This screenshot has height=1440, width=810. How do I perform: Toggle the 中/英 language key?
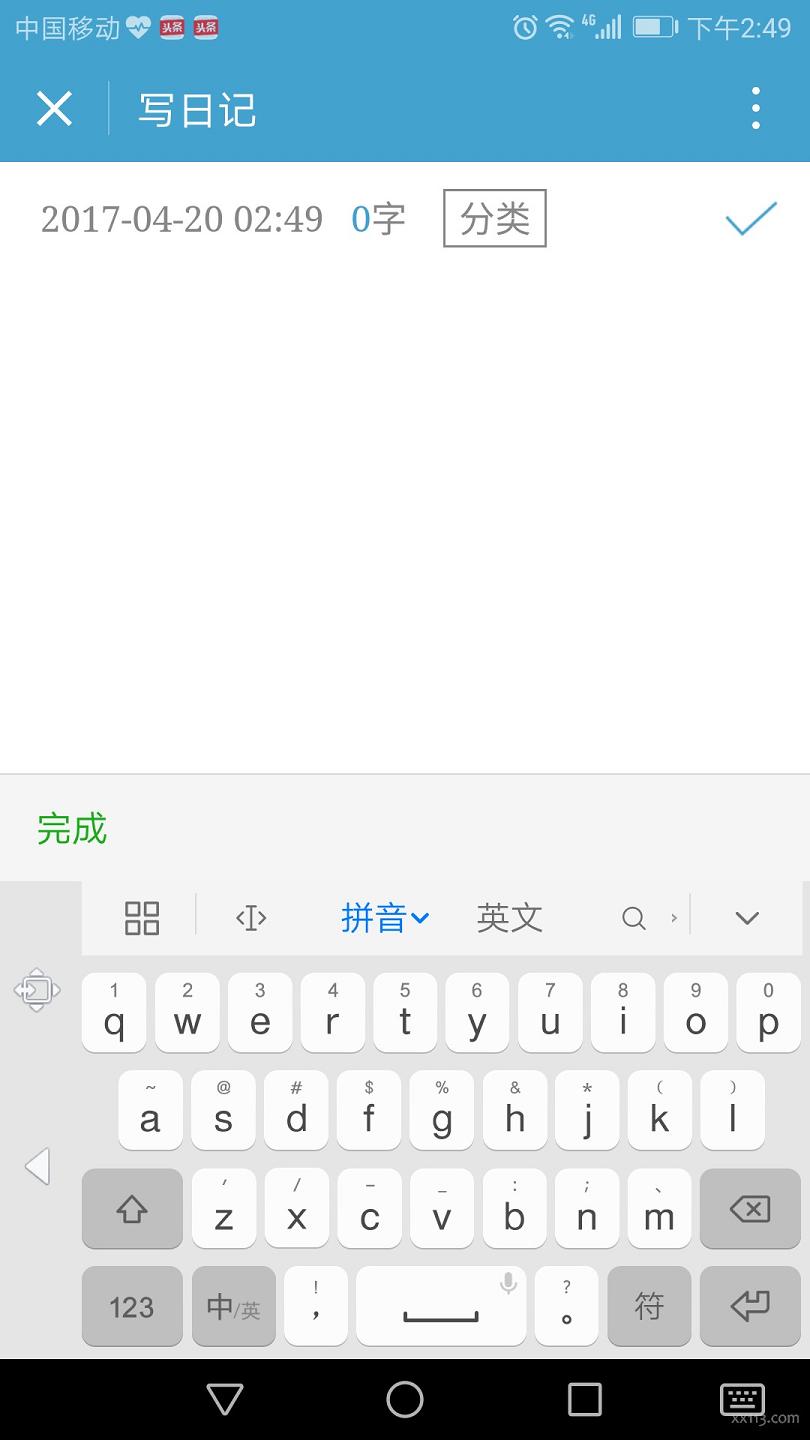tap(233, 1307)
